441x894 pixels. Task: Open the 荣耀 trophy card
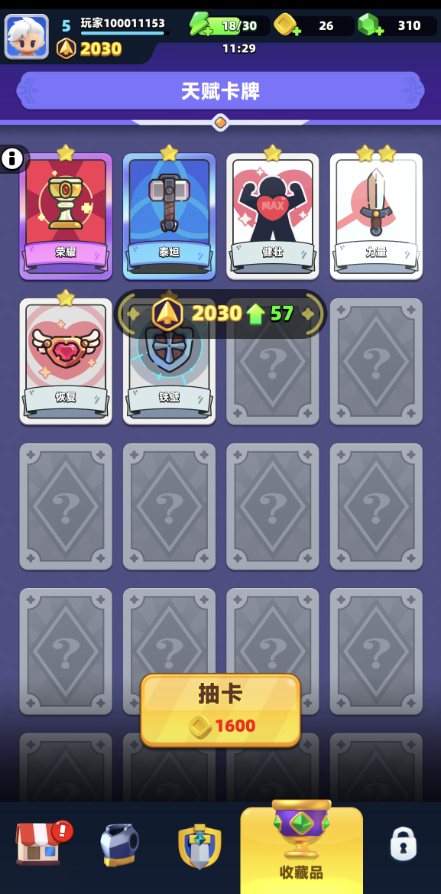click(66, 216)
